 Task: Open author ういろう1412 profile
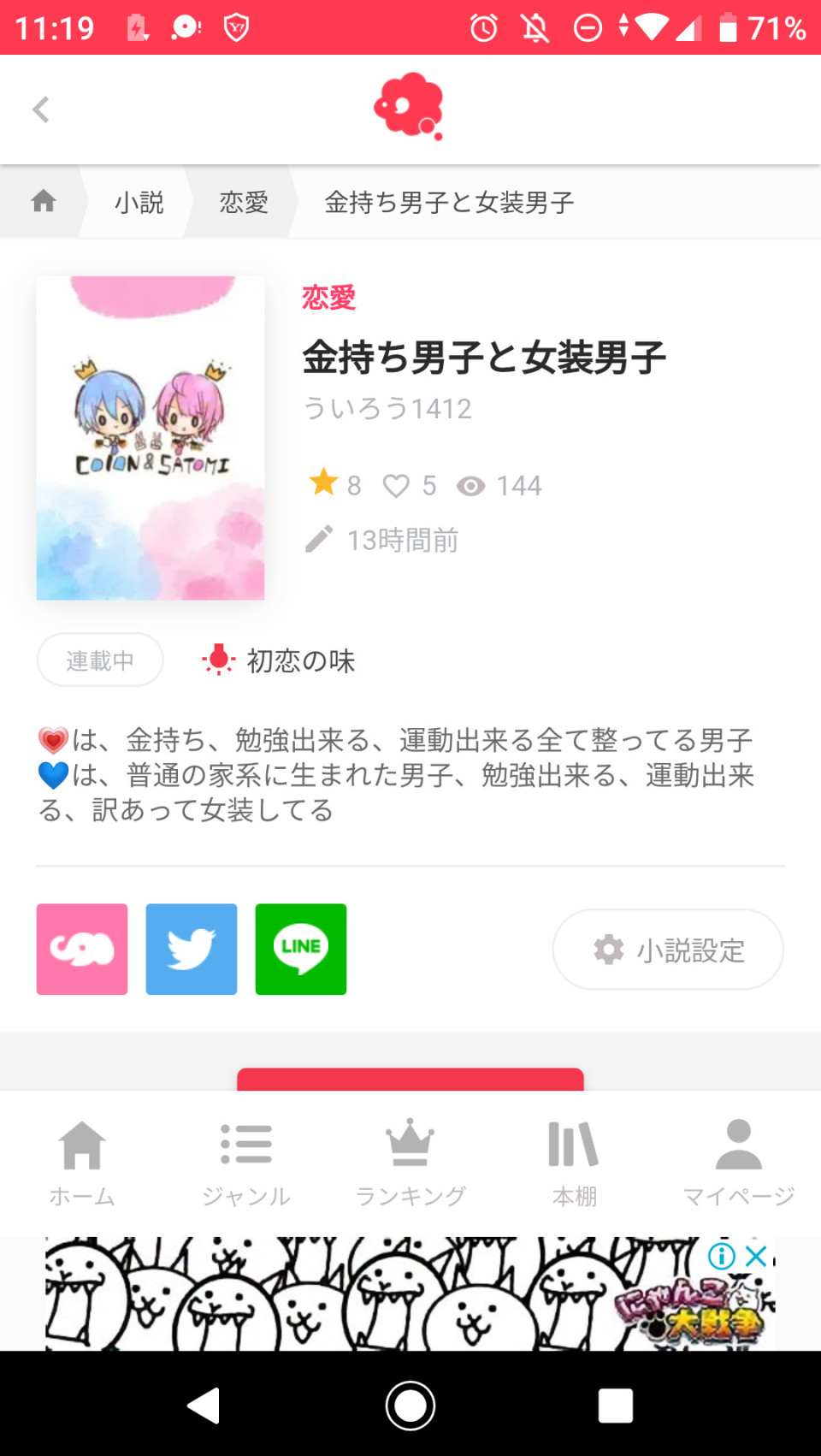tap(387, 409)
